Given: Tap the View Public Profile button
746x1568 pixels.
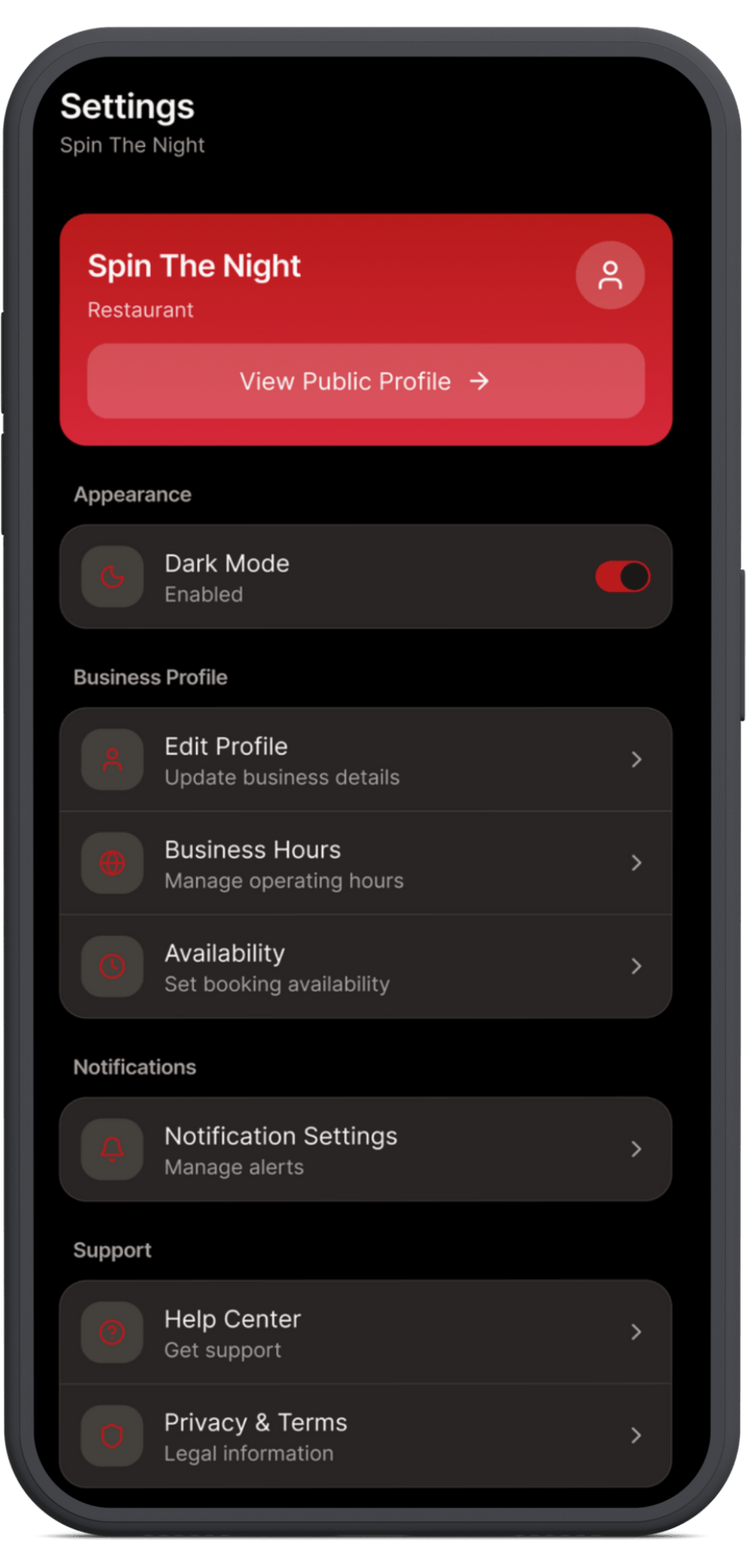Looking at the screenshot, I should (366, 381).
